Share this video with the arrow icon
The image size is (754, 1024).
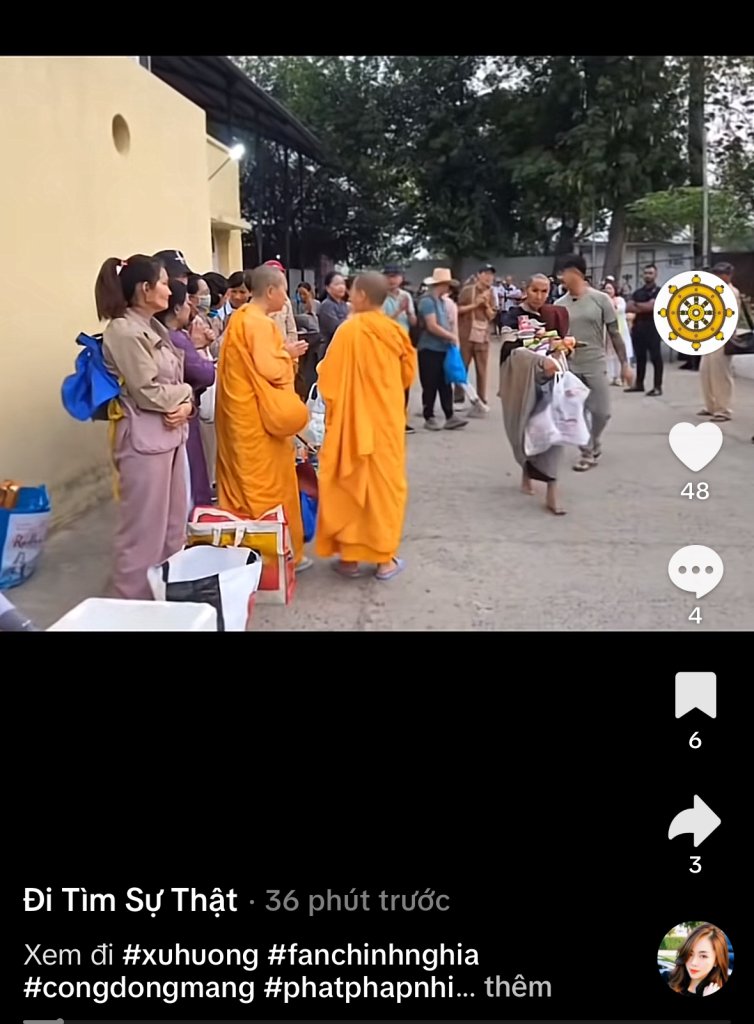695,821
